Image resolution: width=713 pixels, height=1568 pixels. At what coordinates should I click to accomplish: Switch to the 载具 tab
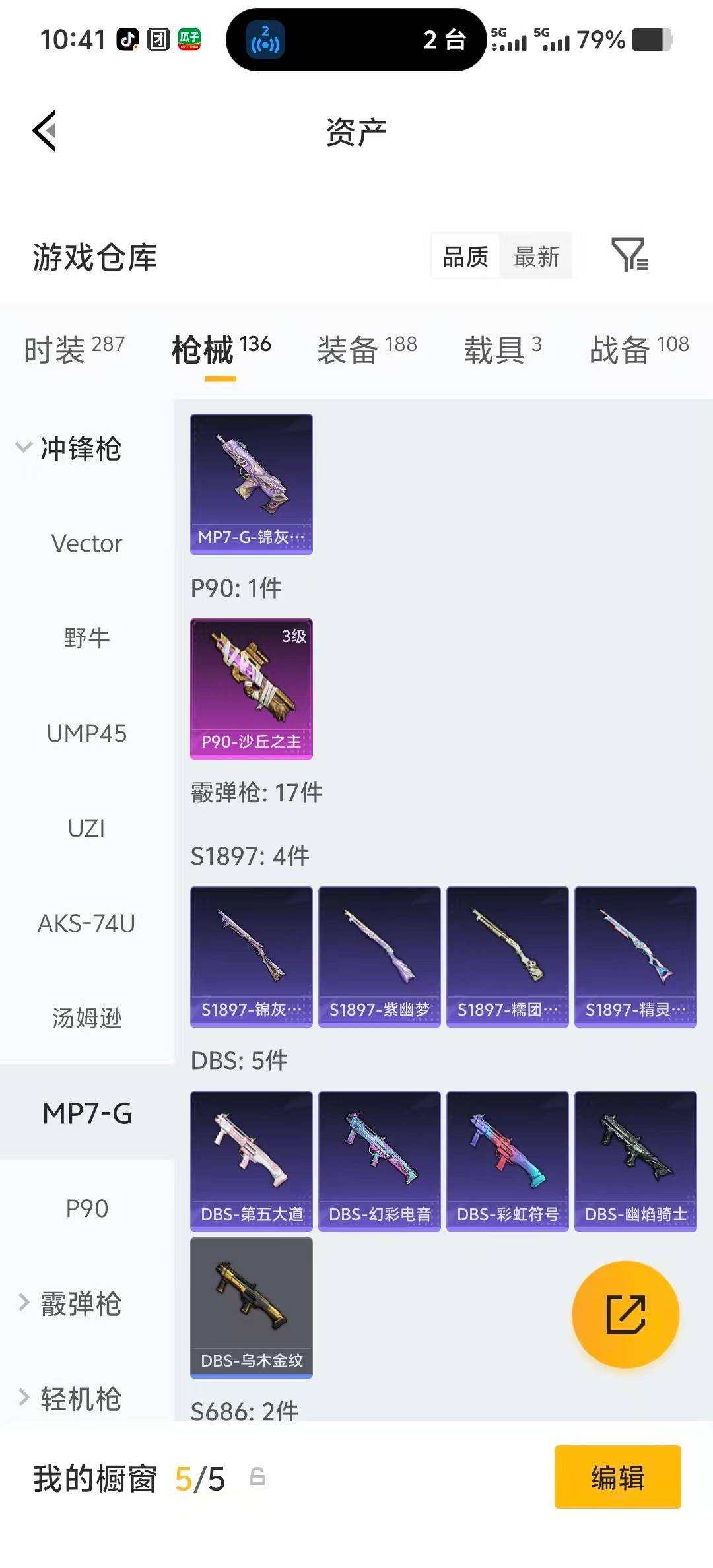point(496,348)
